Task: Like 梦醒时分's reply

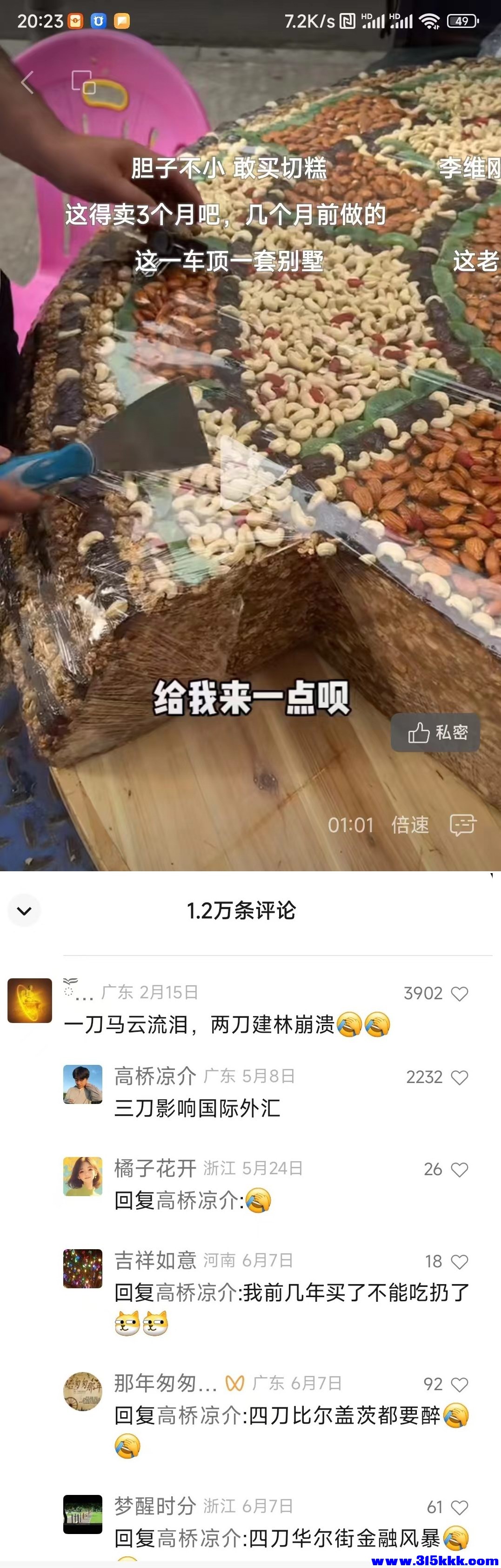Action: click(460, 1507)
